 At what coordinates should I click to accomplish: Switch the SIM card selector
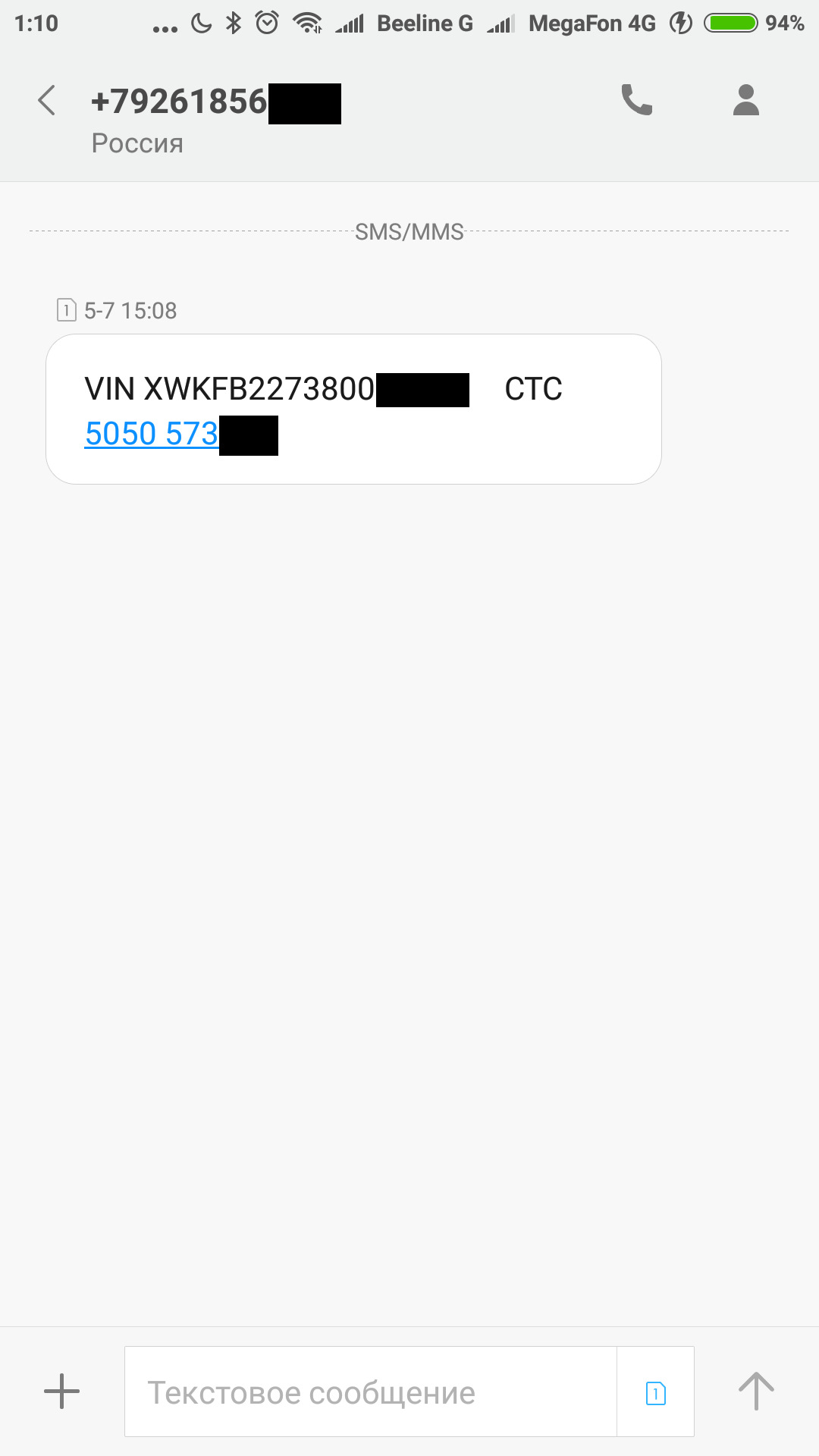[655, 1393]
